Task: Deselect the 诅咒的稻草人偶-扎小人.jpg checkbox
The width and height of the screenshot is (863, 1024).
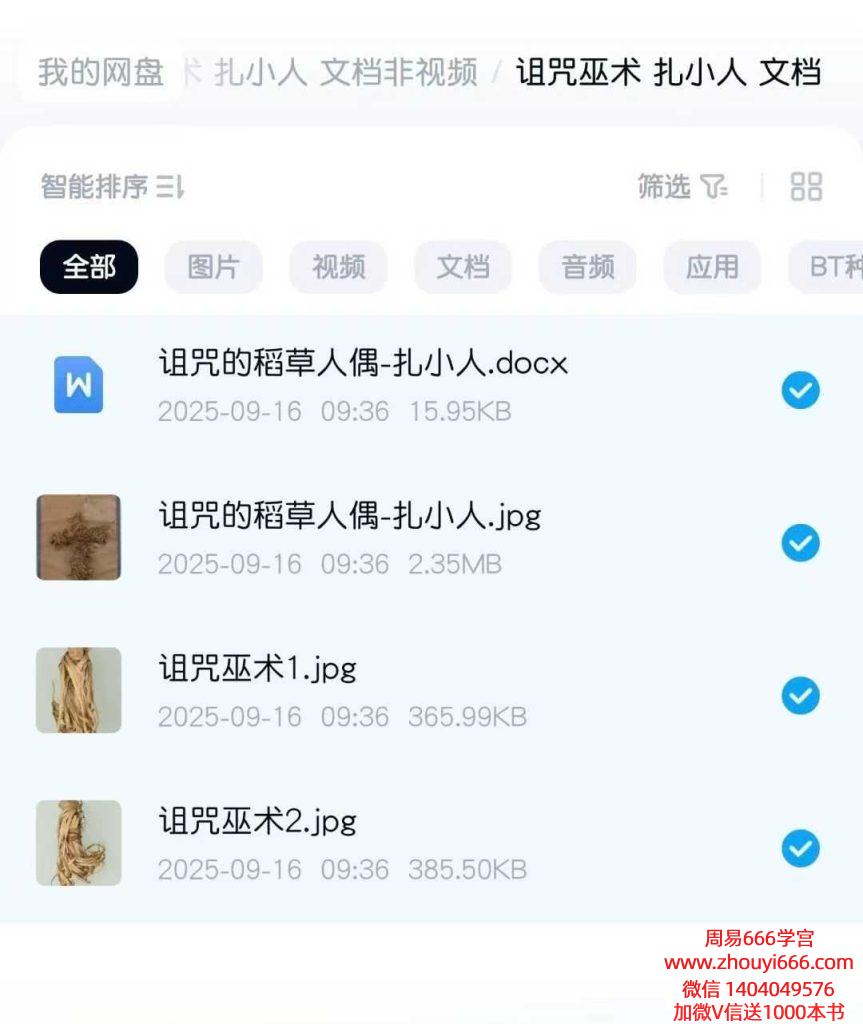Action: [800, 543]
